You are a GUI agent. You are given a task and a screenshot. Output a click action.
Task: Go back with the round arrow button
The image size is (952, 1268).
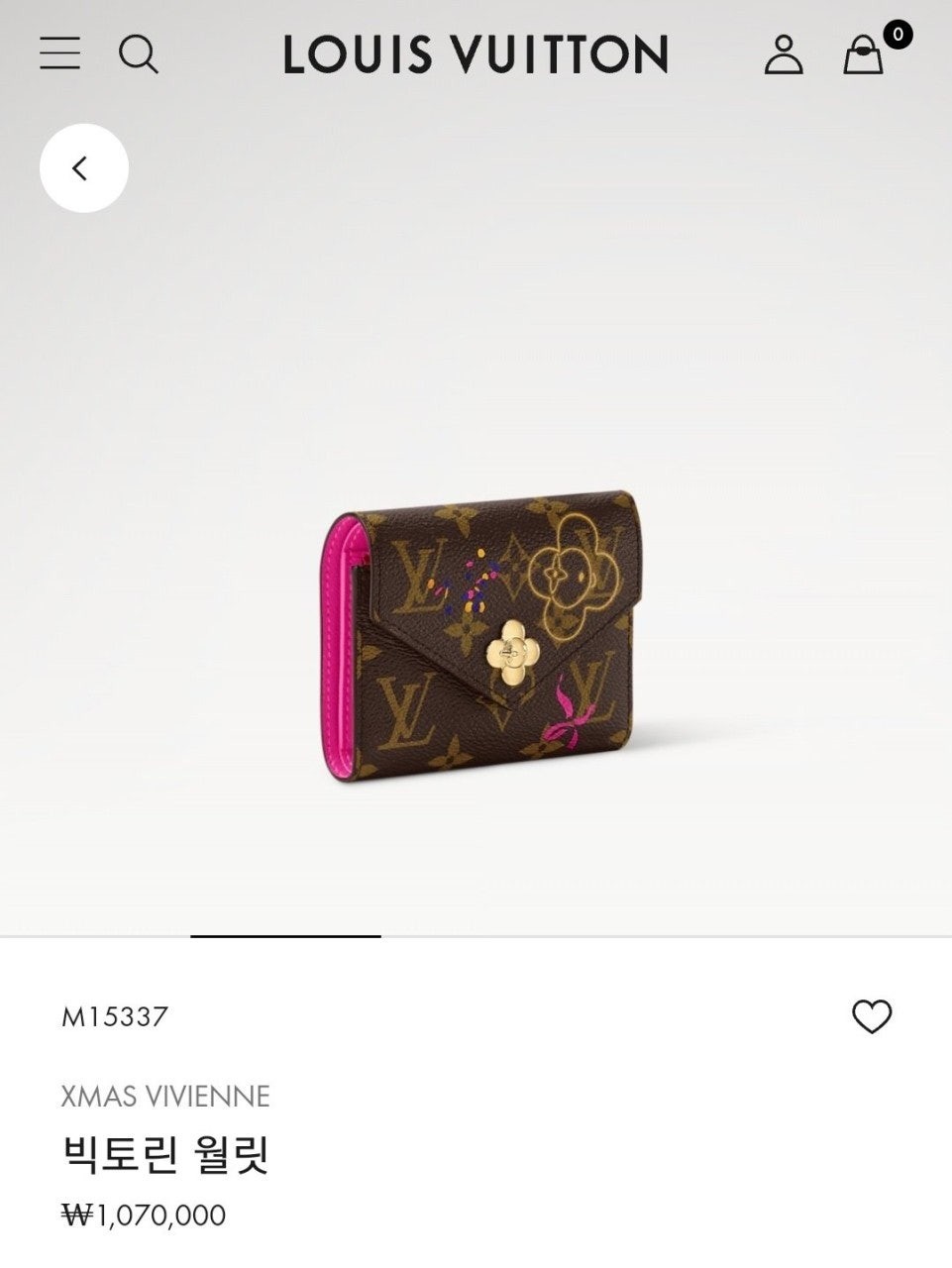pyautogui.click(x=84, y=168)
